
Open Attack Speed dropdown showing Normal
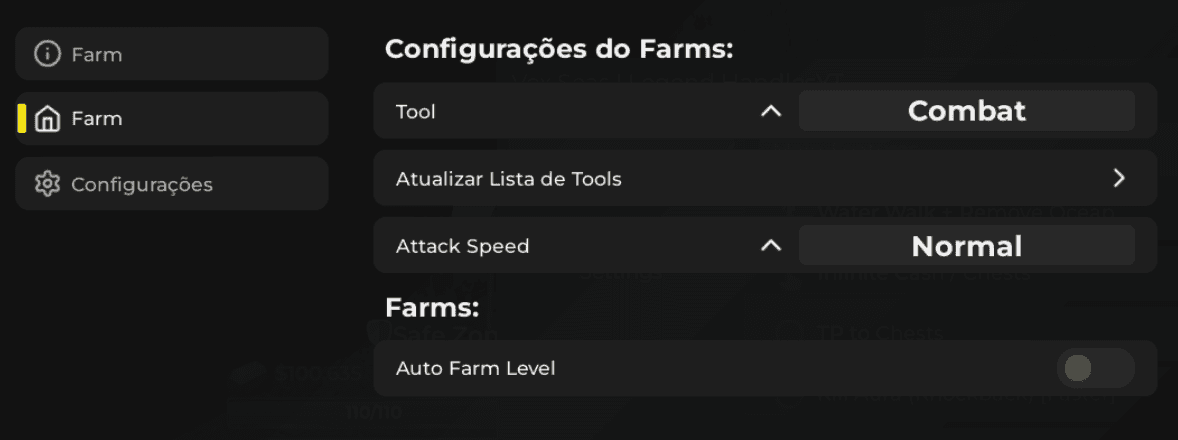click(965, 246)
